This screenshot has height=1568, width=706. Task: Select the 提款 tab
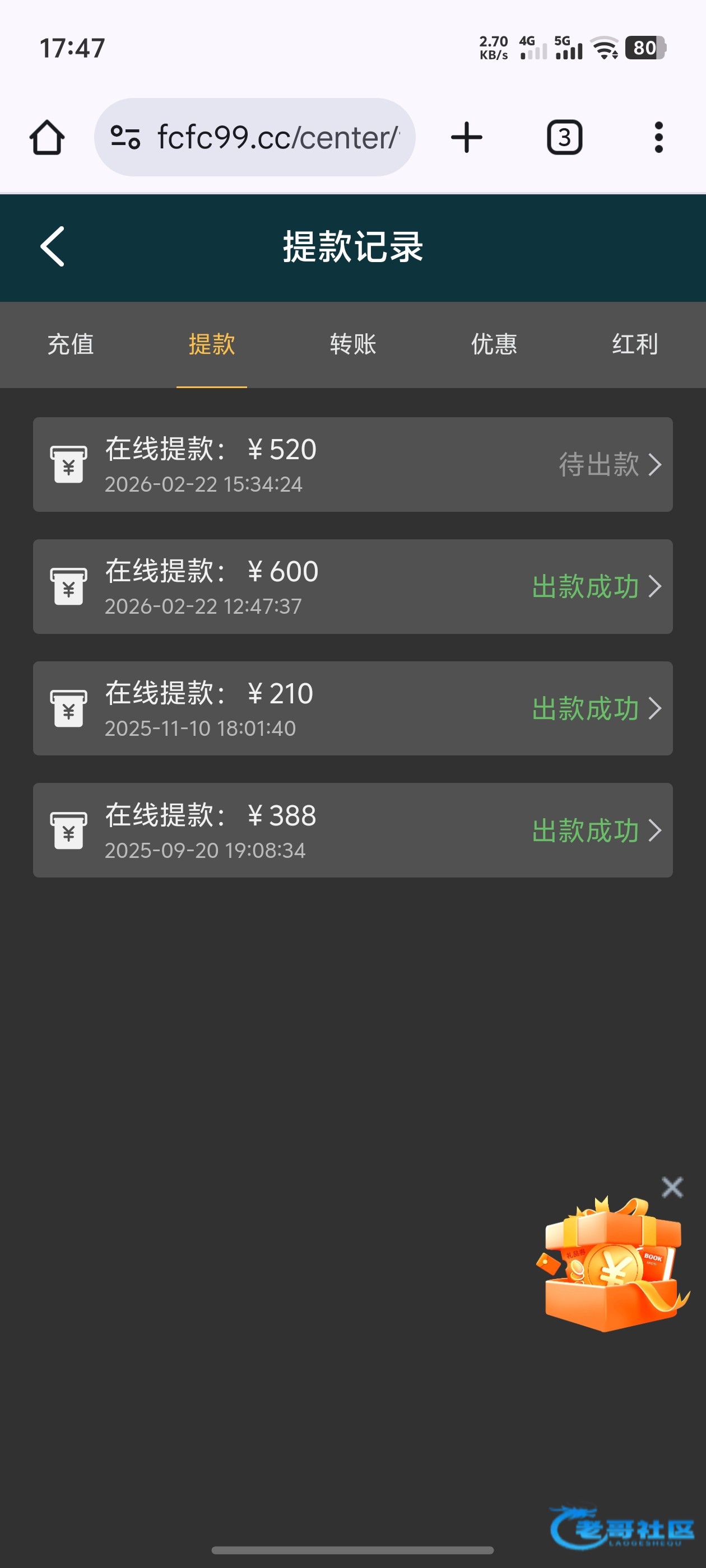pyautogui.click(x=211, y=344)
